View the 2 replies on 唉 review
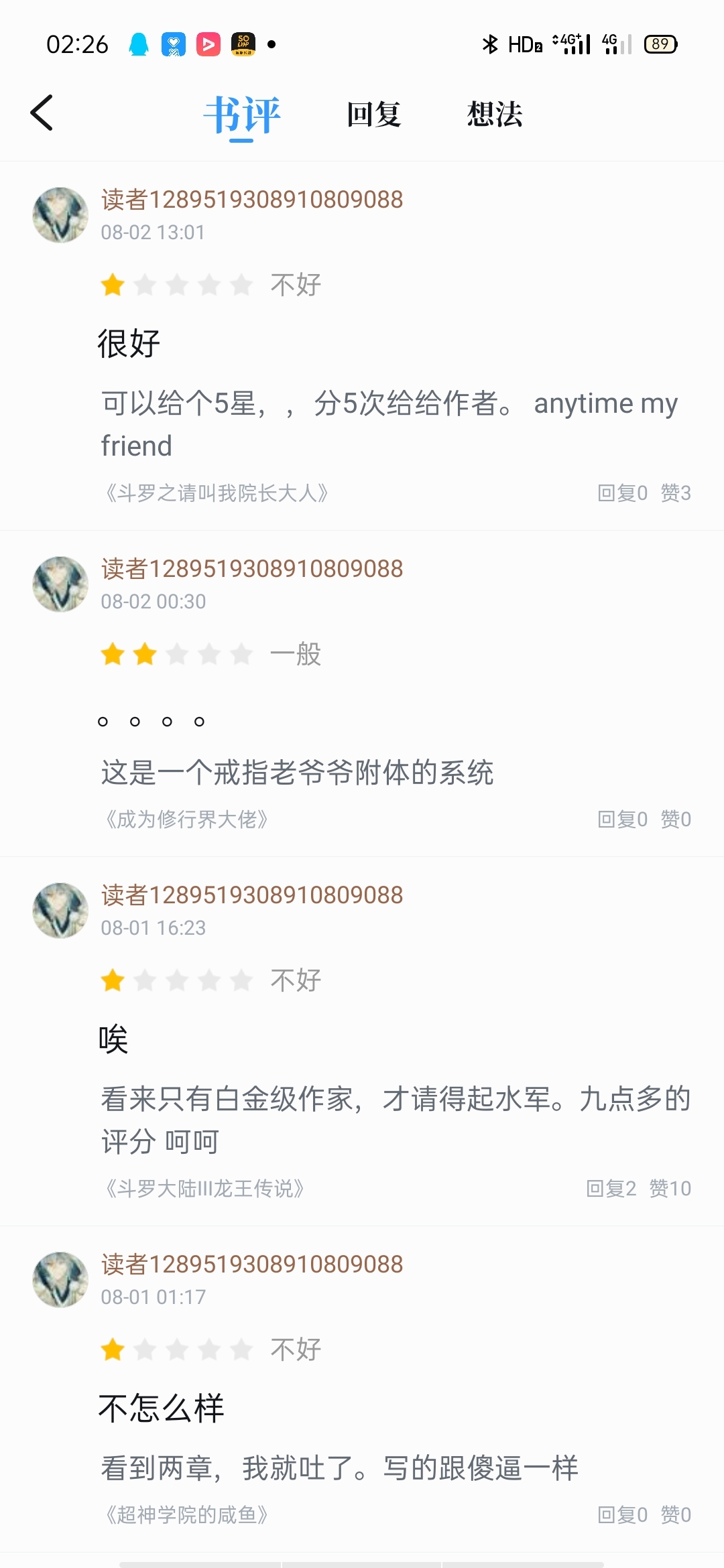Viewport: 724px width, 1568px height. click(611, 1189)
